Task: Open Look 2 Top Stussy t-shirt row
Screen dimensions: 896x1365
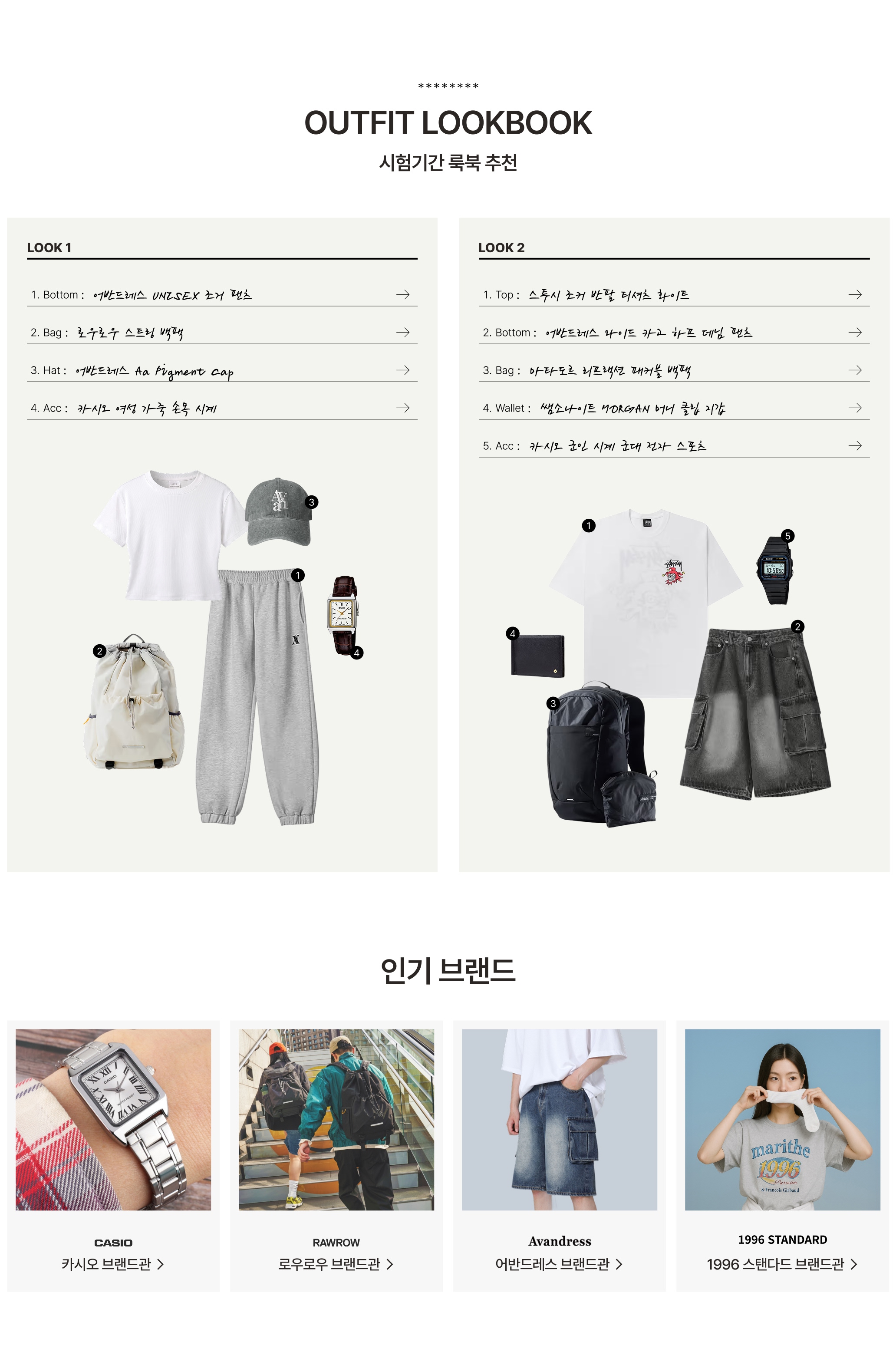Action: click(x=674, y=295)
